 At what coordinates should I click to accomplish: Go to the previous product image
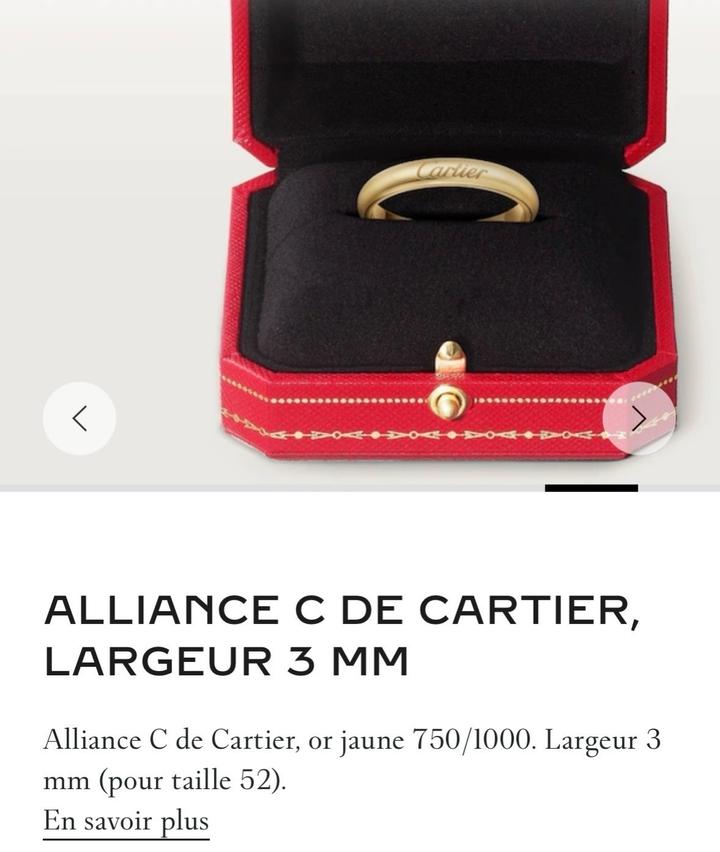79,418
